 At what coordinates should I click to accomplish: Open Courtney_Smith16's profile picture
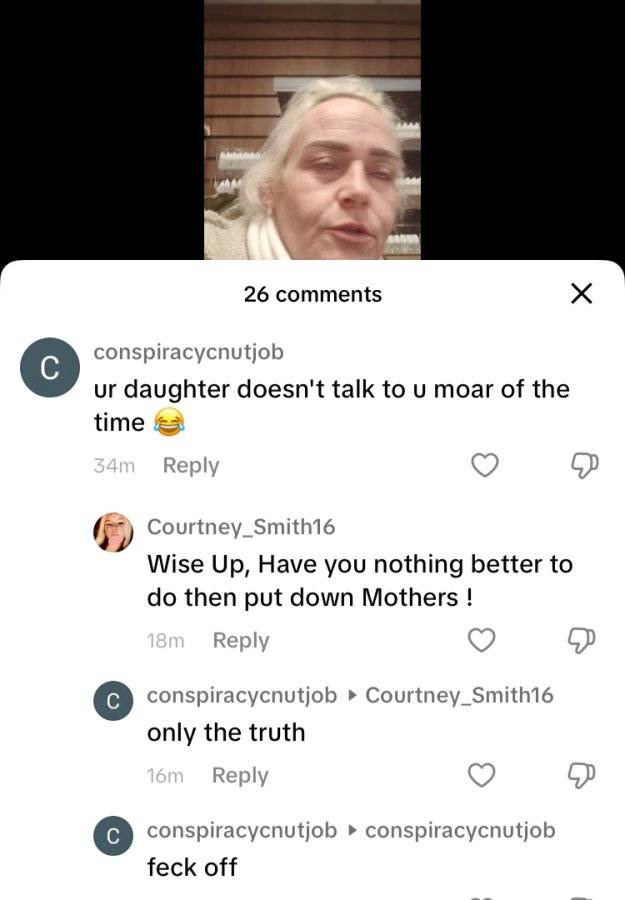coord(113,532)
